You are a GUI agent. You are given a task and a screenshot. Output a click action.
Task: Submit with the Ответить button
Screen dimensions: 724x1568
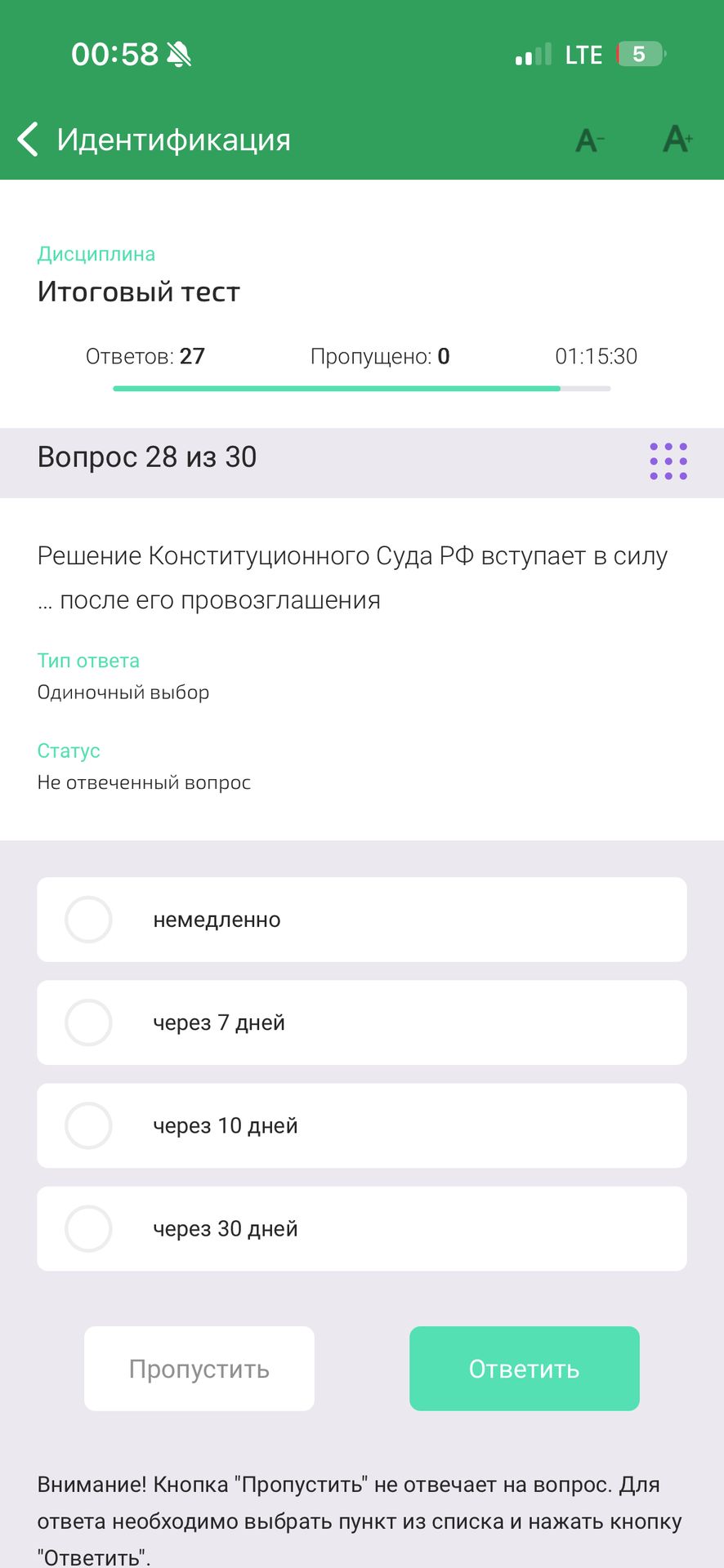(525, 1369)
